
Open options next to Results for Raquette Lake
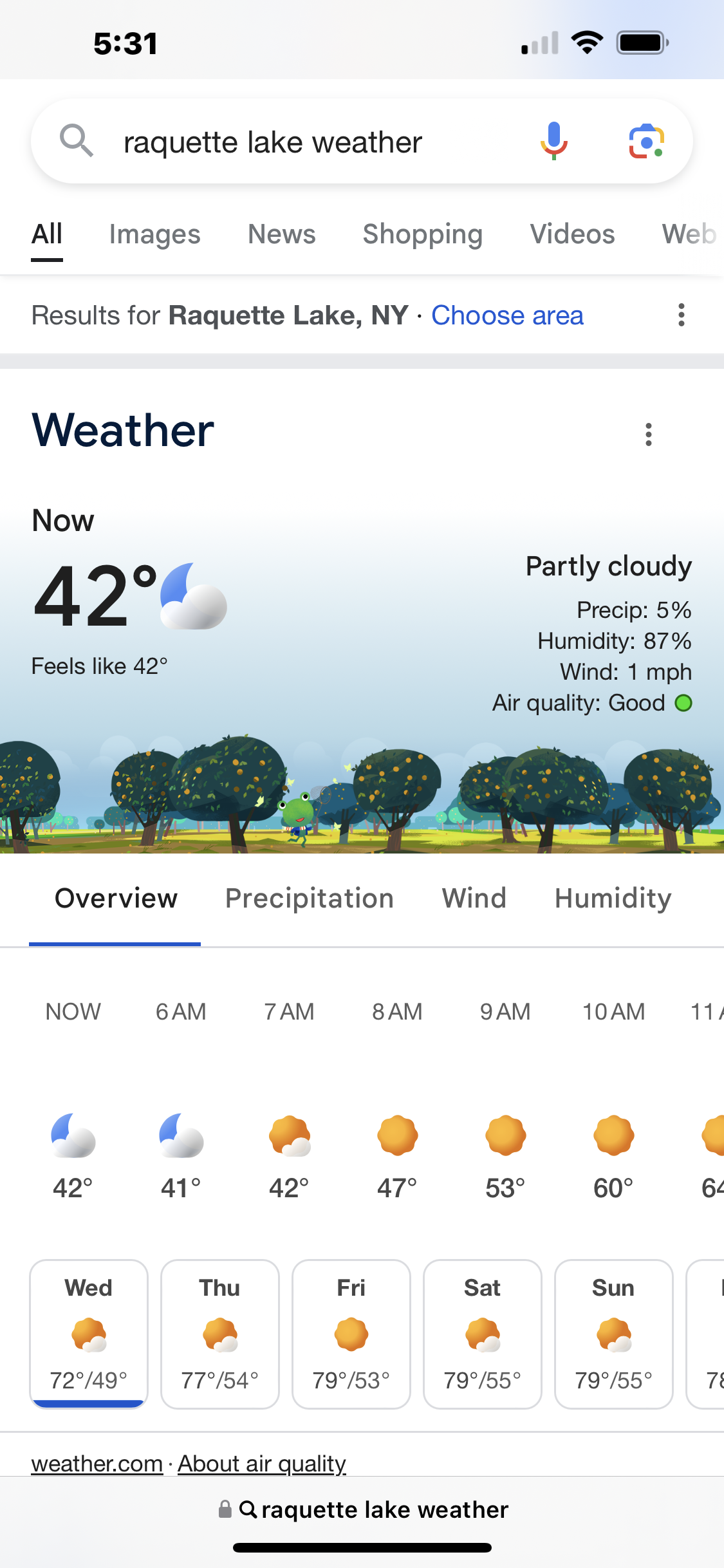pyautogui.click(x=681, y=315)
